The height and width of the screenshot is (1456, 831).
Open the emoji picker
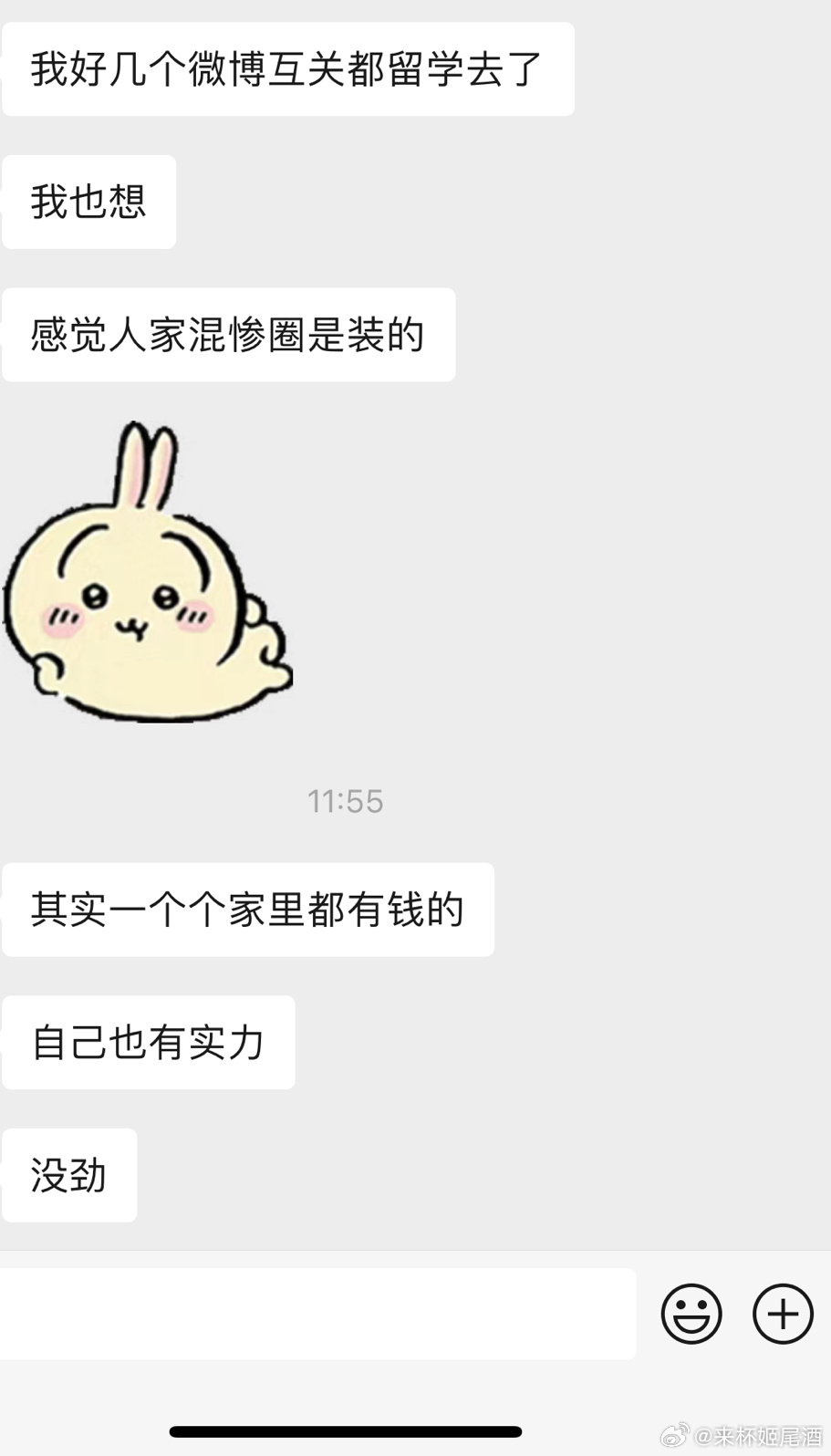click(x=691, y=1314)
